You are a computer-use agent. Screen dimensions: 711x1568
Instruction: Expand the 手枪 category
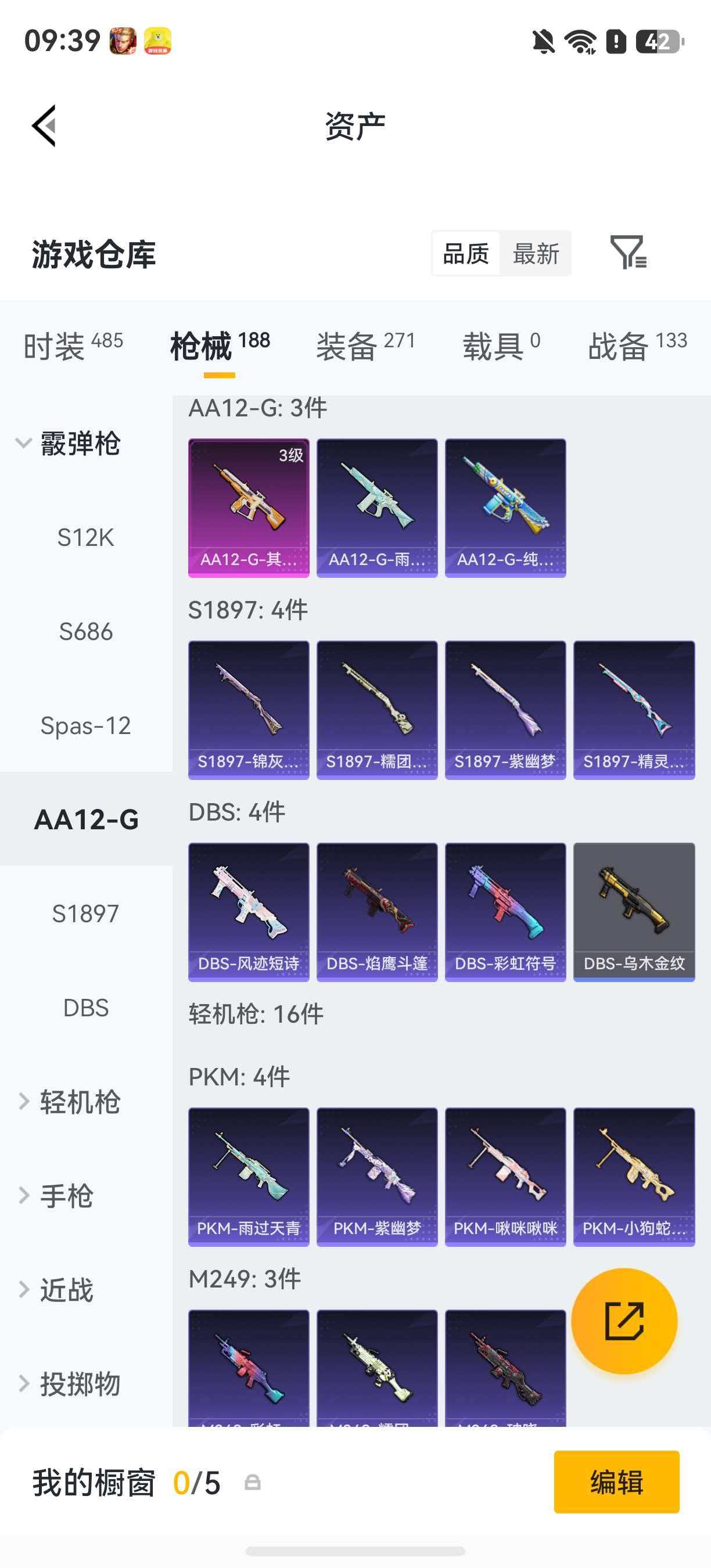point(56,1196)
